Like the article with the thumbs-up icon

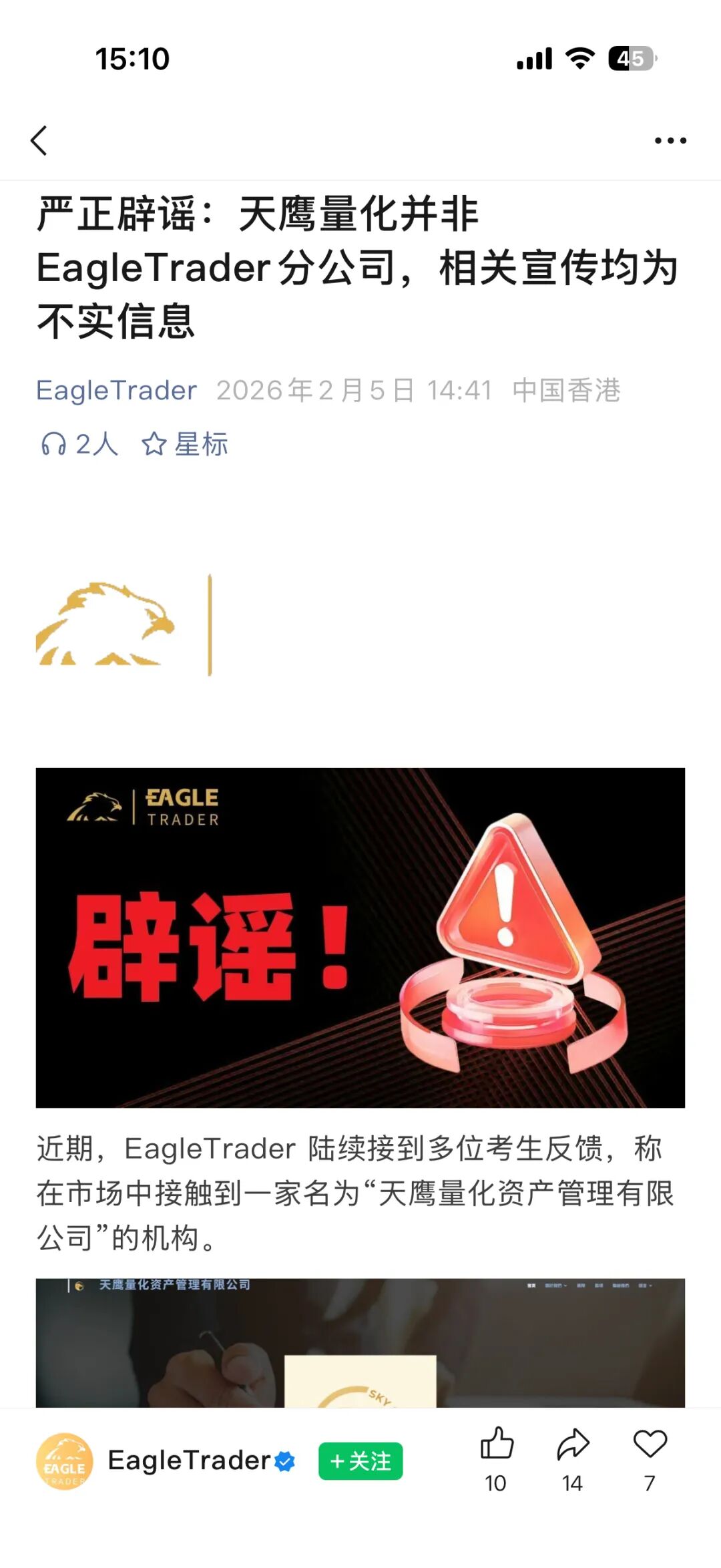[497, 1445]
